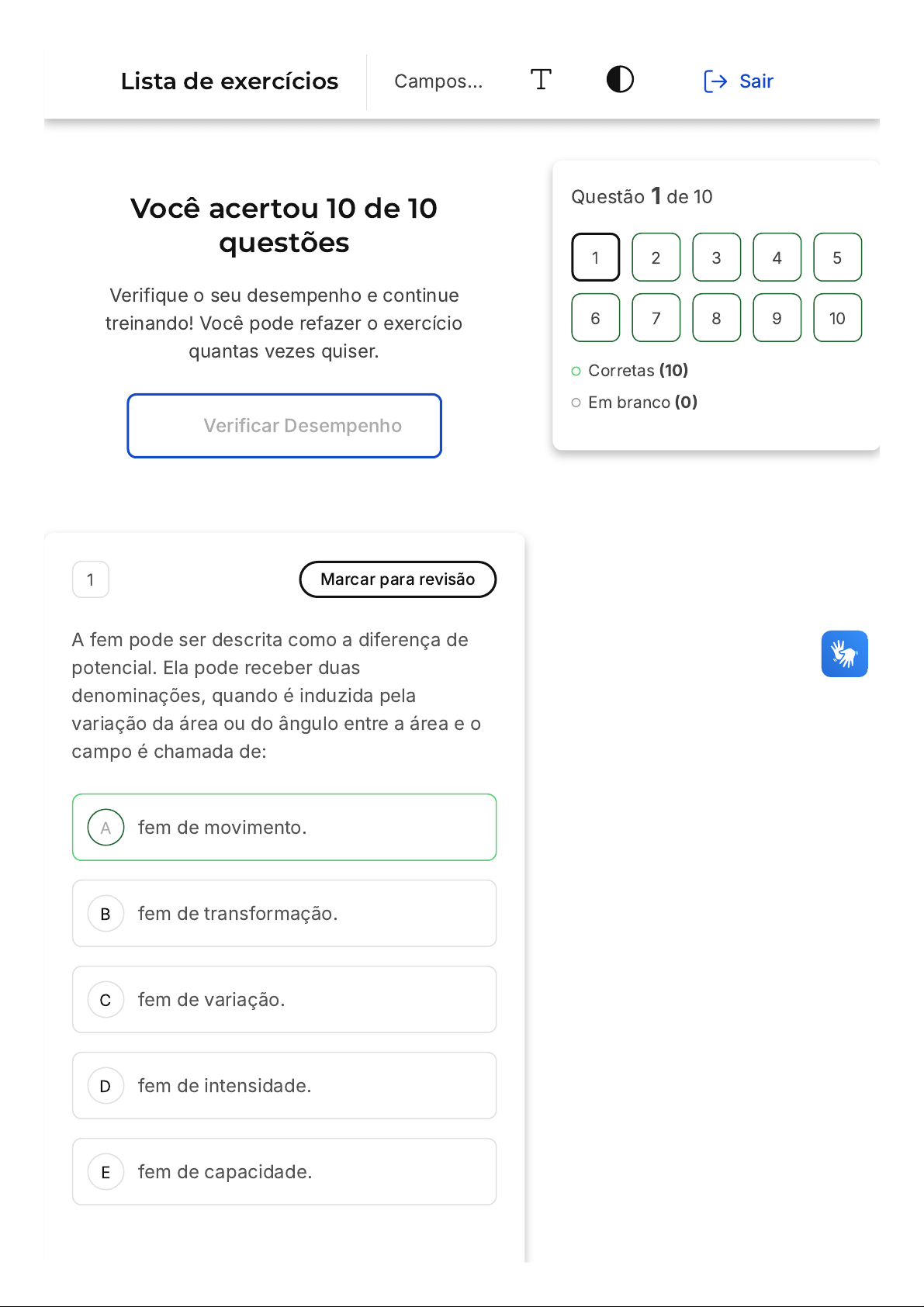
Task: Choose answer B fem de transformação
Action: 284,913
